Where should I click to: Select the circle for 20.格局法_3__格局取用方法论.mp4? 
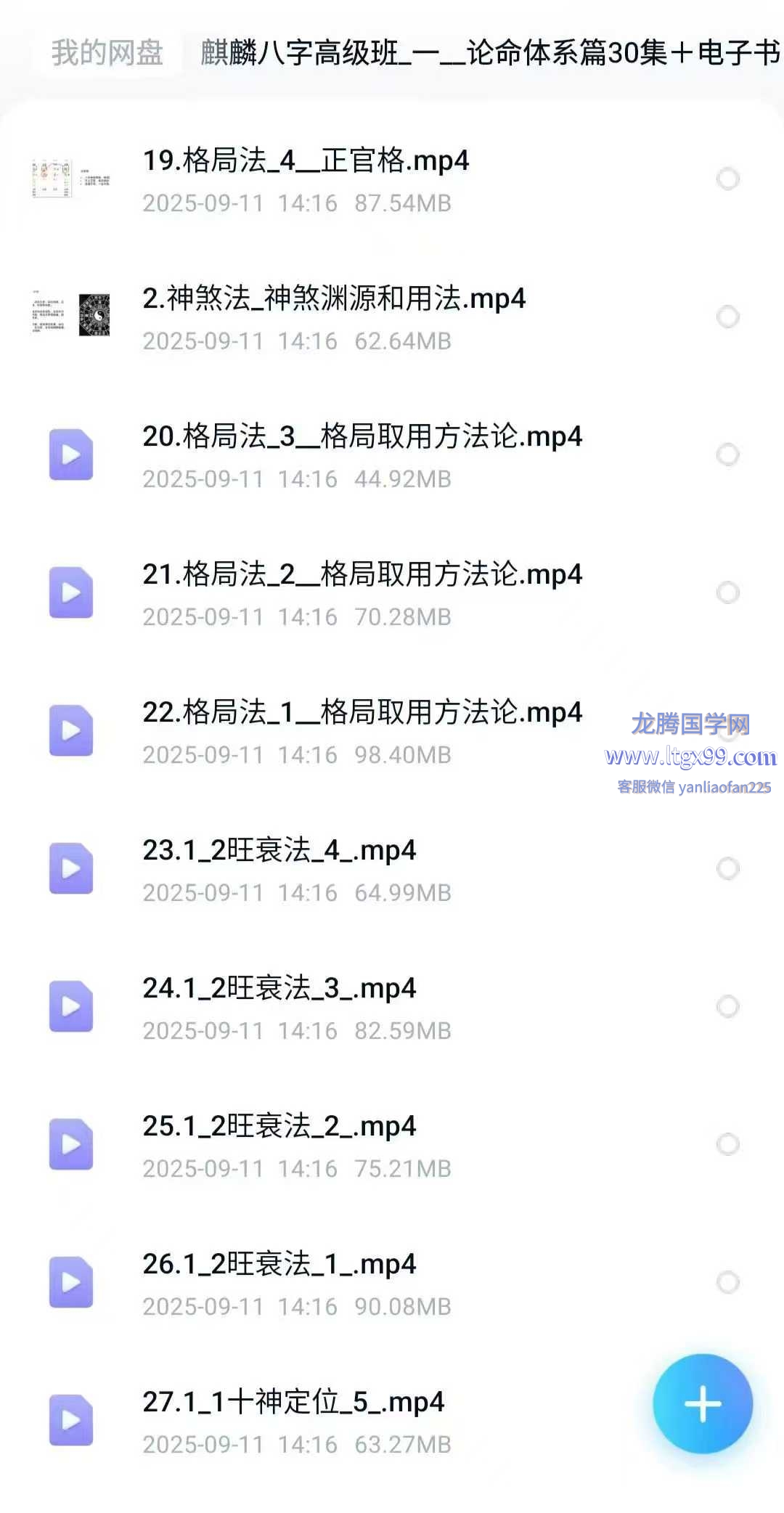[x=727, y=454]
